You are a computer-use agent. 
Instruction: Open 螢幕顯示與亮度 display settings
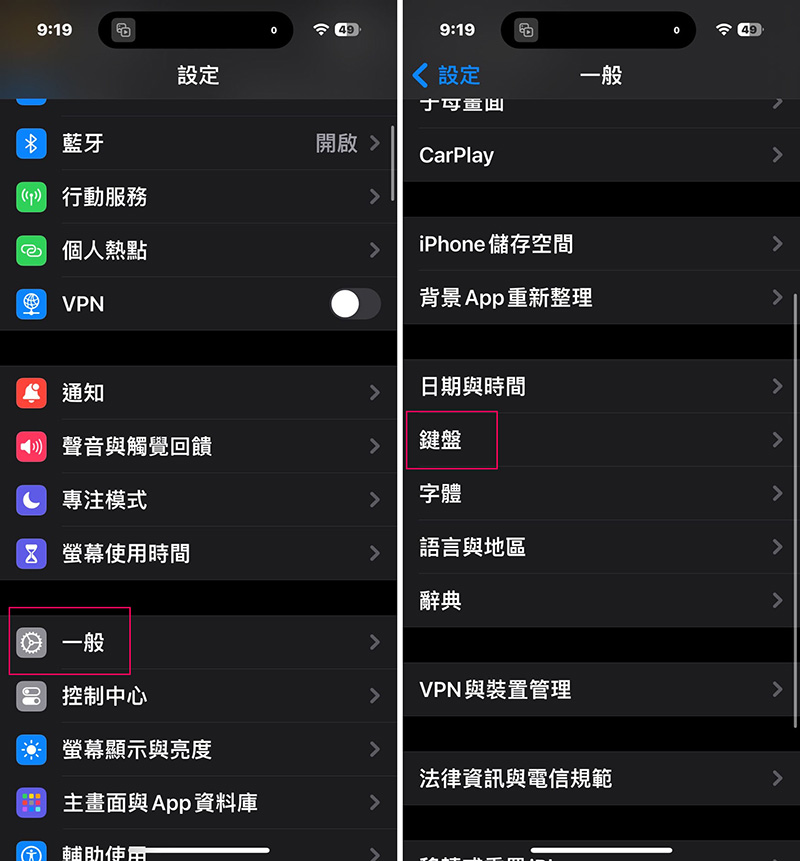200,749
